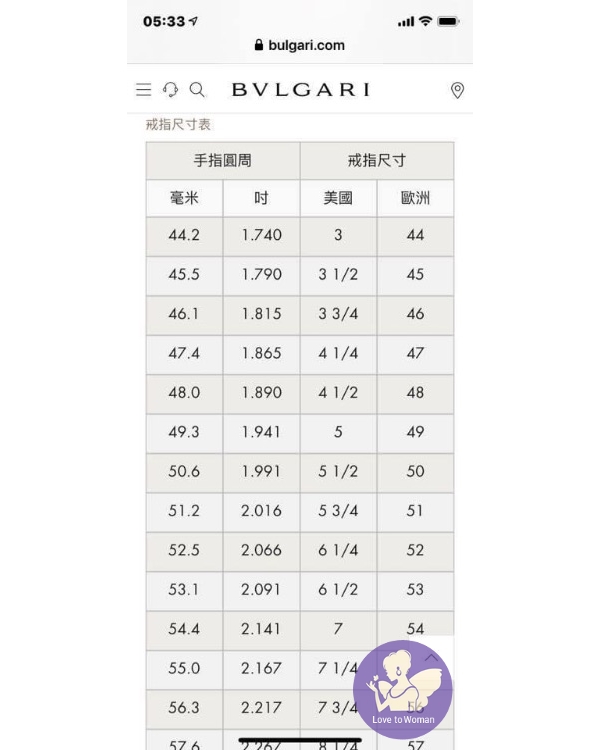The width and height of the screenshot is (600, 750).
Task: Open the site search magnifier
Action: point(197,90)
